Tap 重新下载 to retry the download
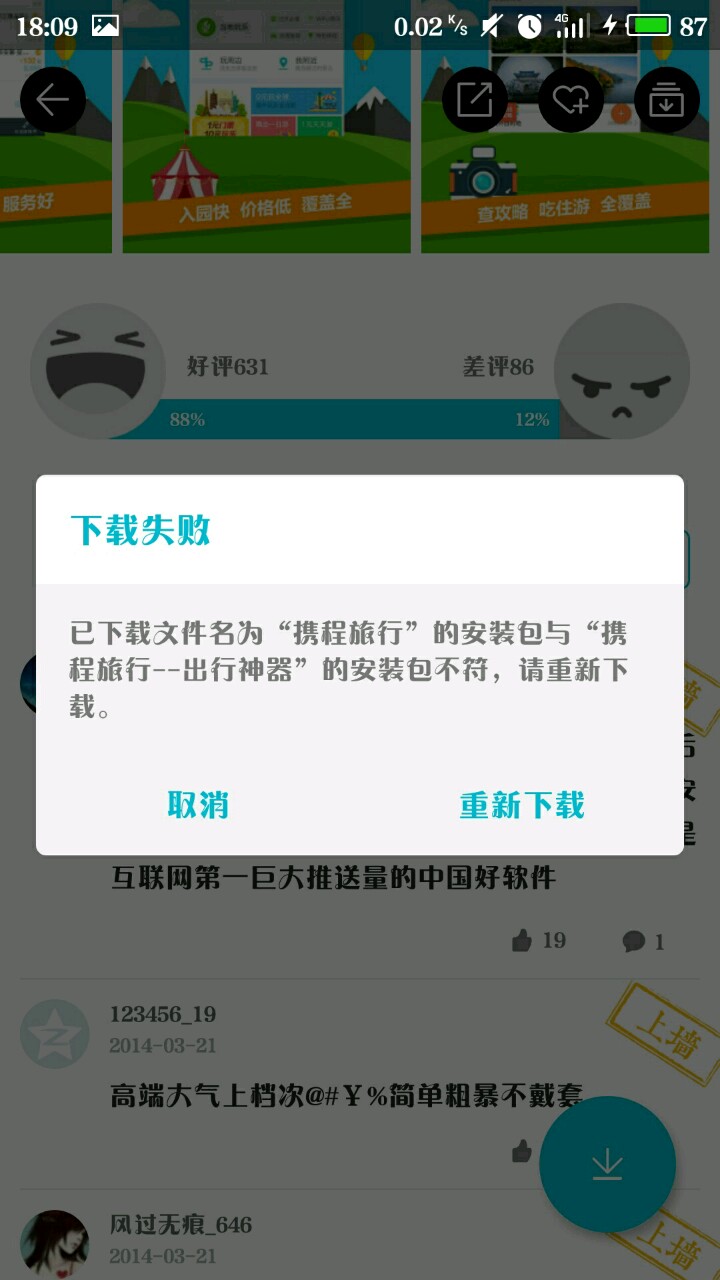This screenshot has height=1280, width=720. pos(521,805)
